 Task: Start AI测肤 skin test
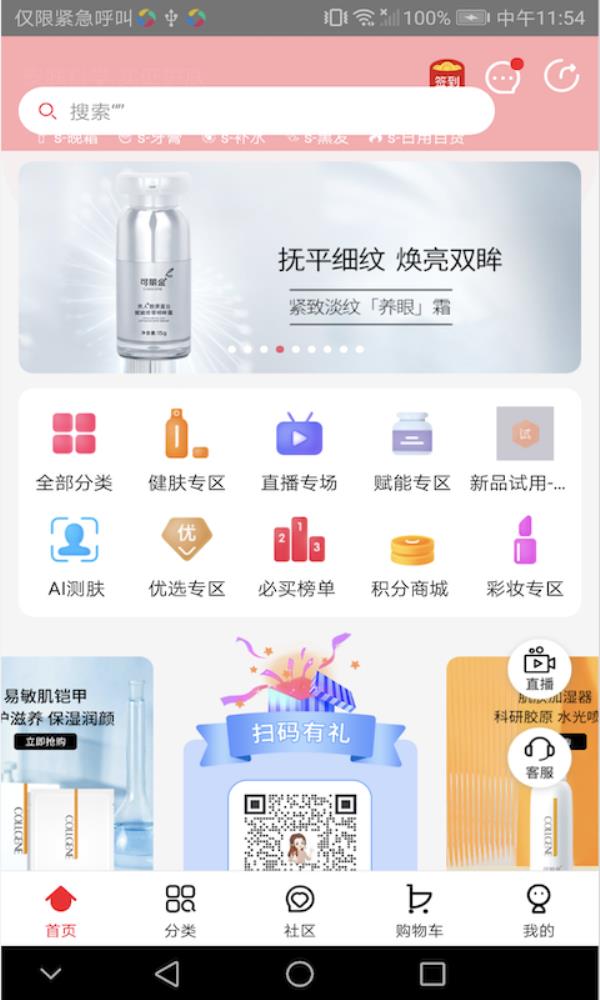(74, 556)
